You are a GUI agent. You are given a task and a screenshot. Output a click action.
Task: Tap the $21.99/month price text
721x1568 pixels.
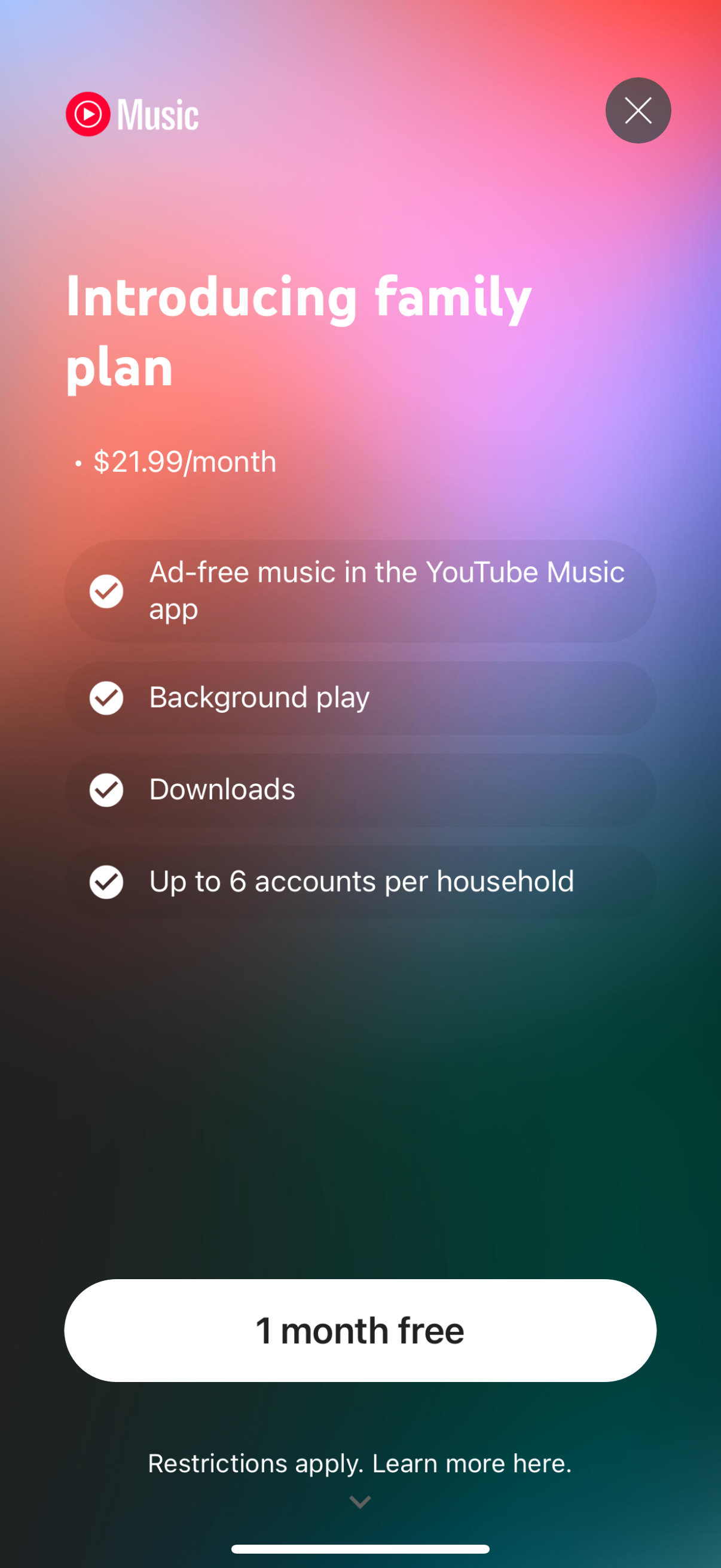click(x=182, y=462)
